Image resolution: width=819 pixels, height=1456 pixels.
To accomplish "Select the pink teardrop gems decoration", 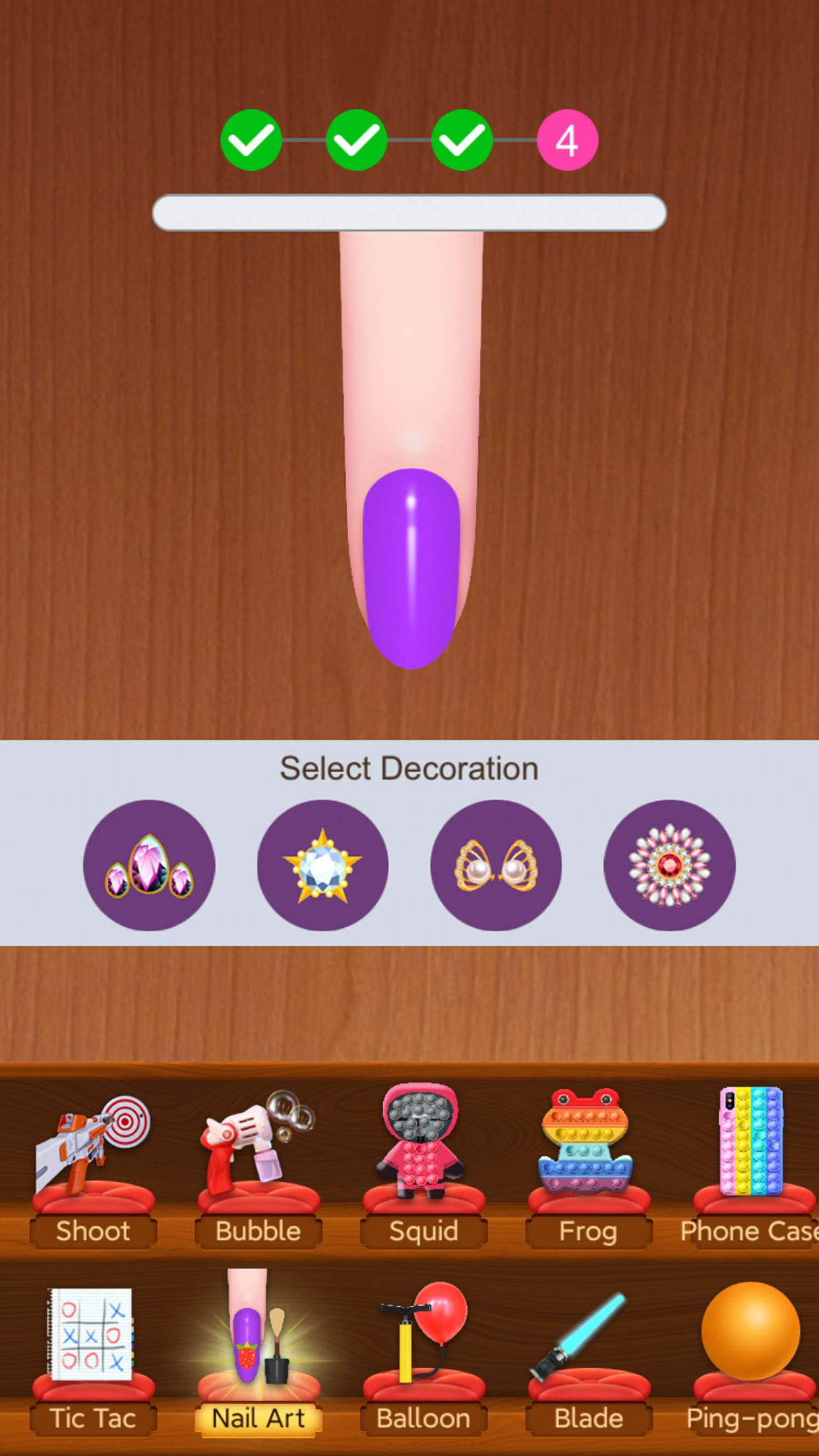I will click(149, 865).
